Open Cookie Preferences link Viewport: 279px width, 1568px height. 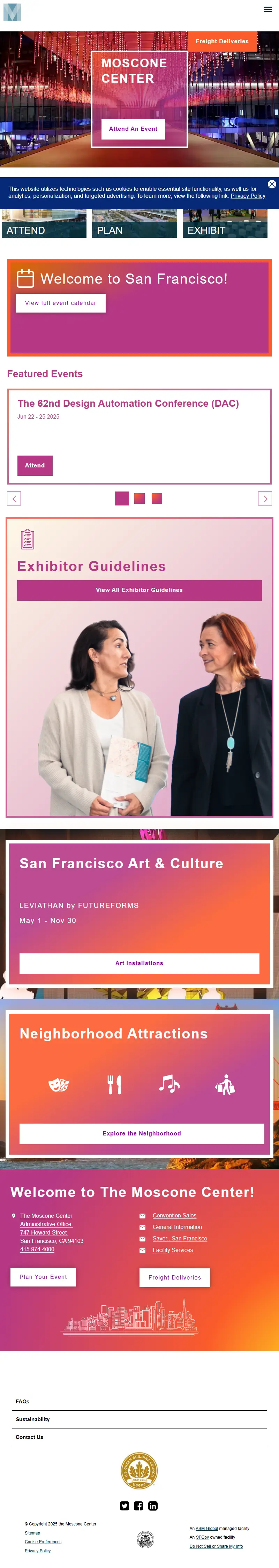43,1542
